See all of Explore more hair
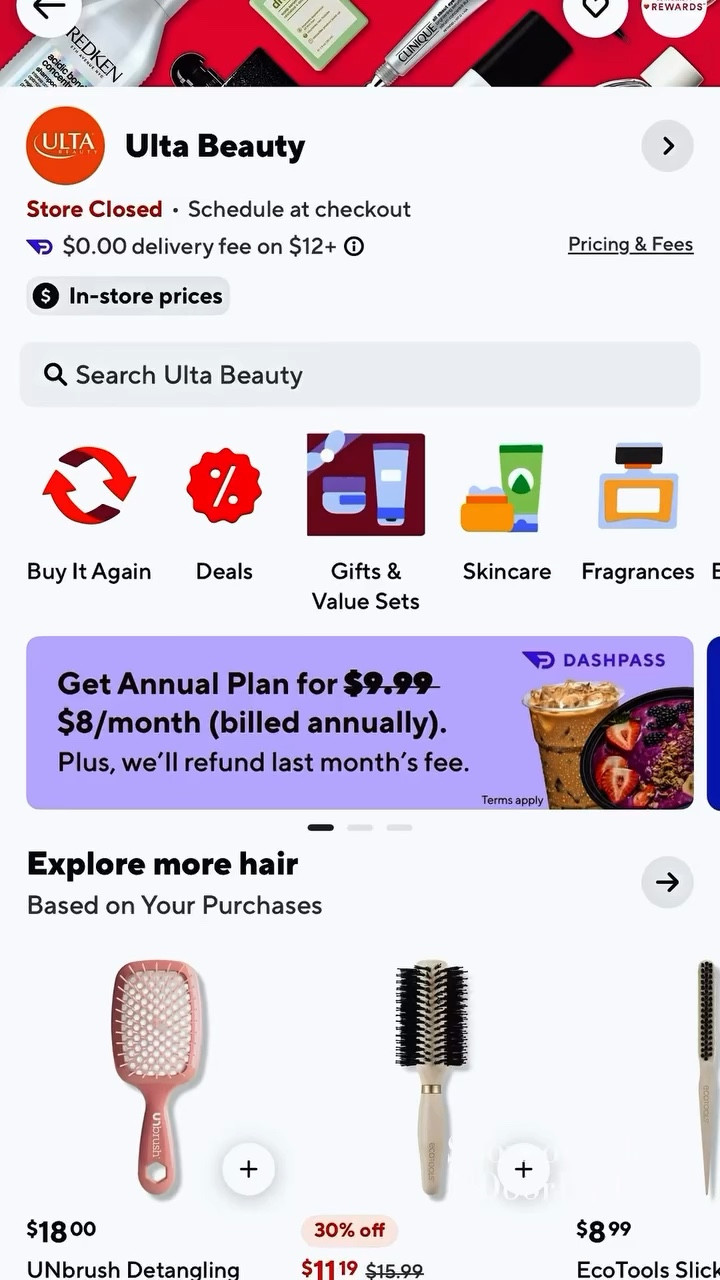This screenshot has width=720, height=1280. point(667,882)
